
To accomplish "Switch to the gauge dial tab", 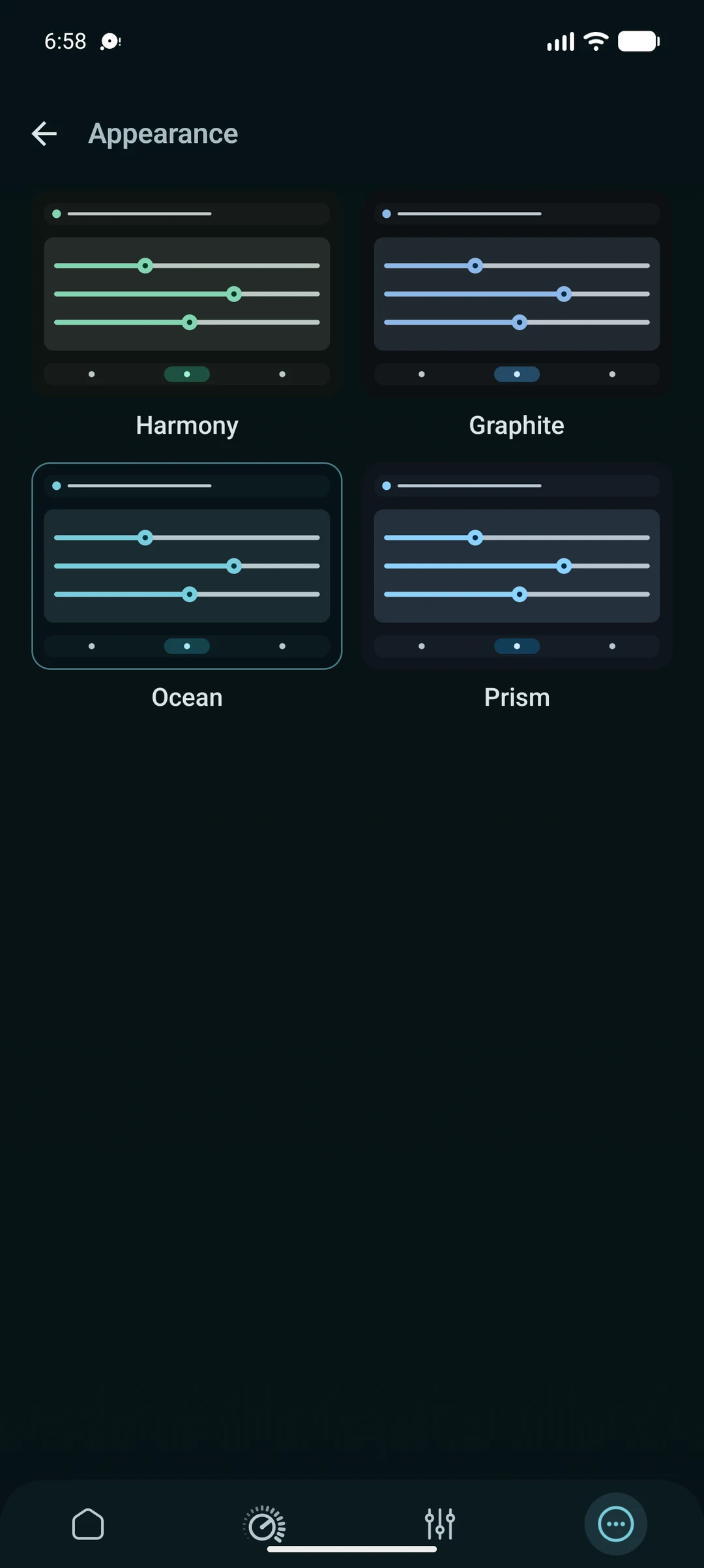I will tap(264, 1524).
